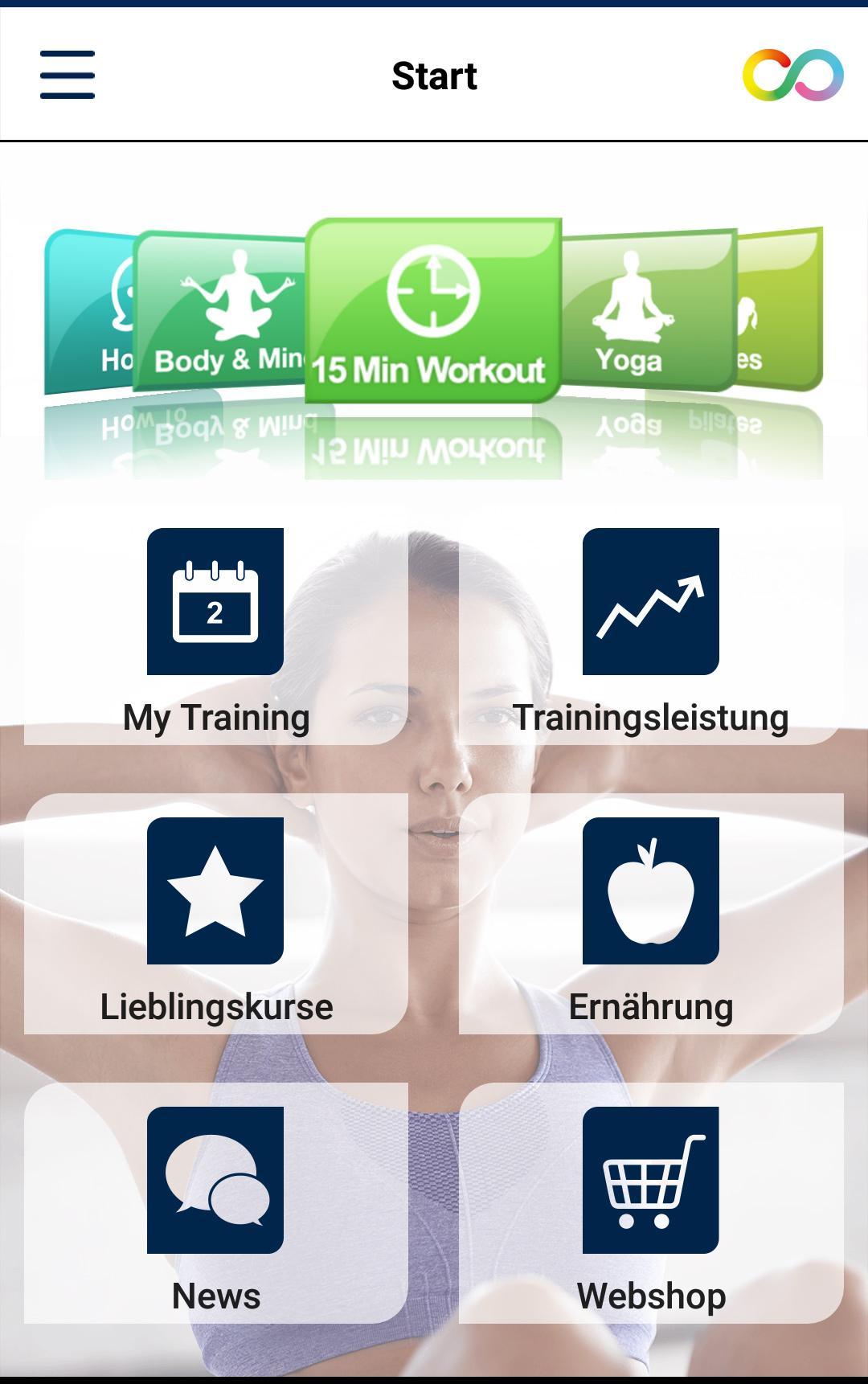This screenshot has width=868, height=1384.
Task: Open My Training
Action: coord(215,625)
